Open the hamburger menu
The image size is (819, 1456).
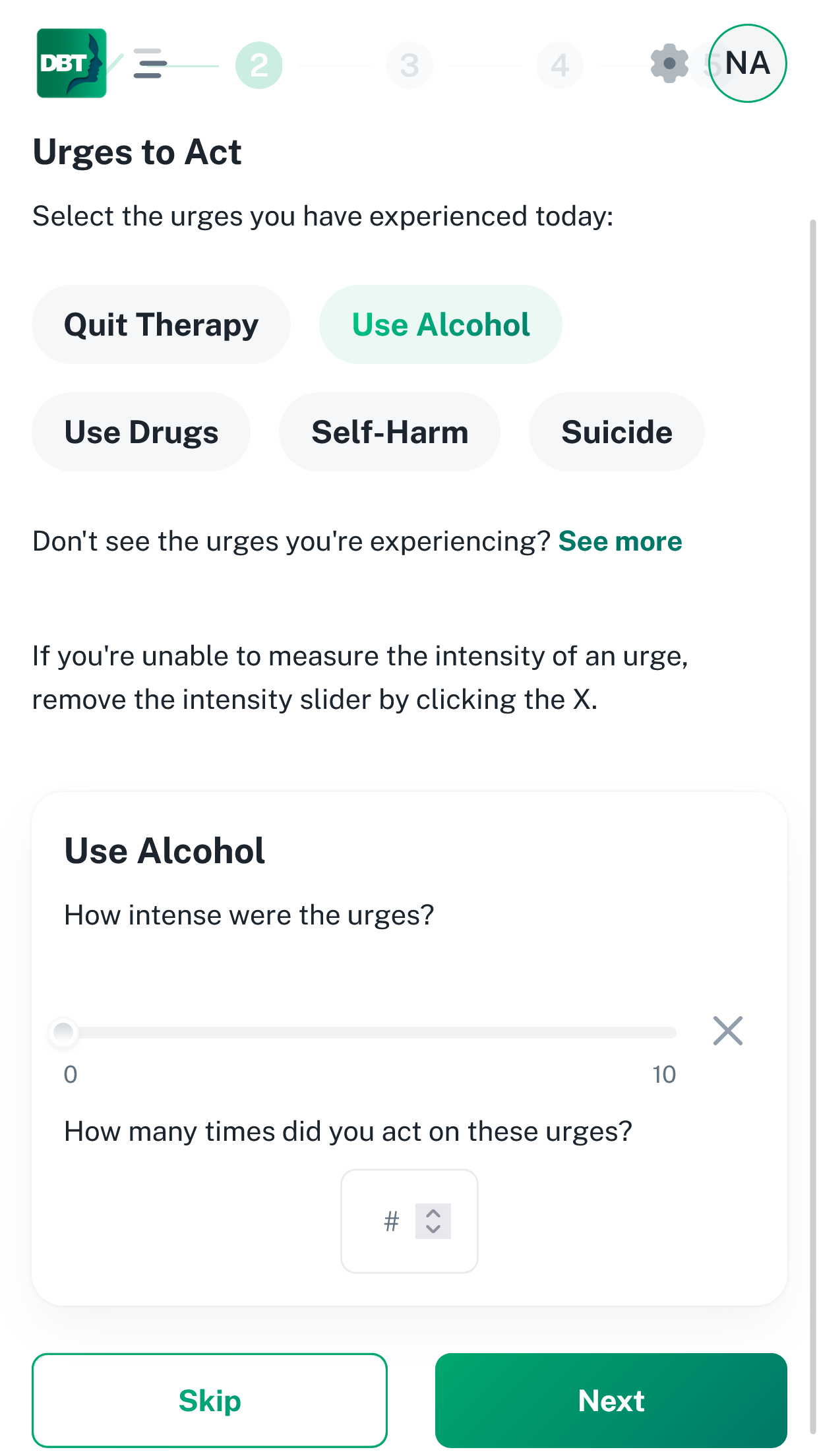click(150, 63)
